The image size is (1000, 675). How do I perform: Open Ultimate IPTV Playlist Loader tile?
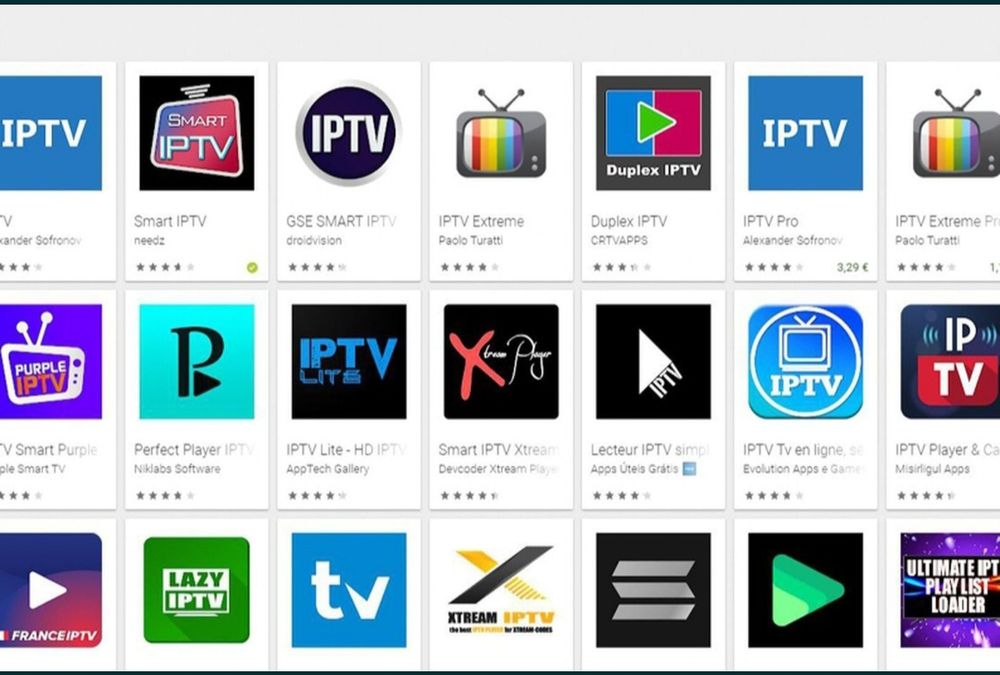coord(950,589)
